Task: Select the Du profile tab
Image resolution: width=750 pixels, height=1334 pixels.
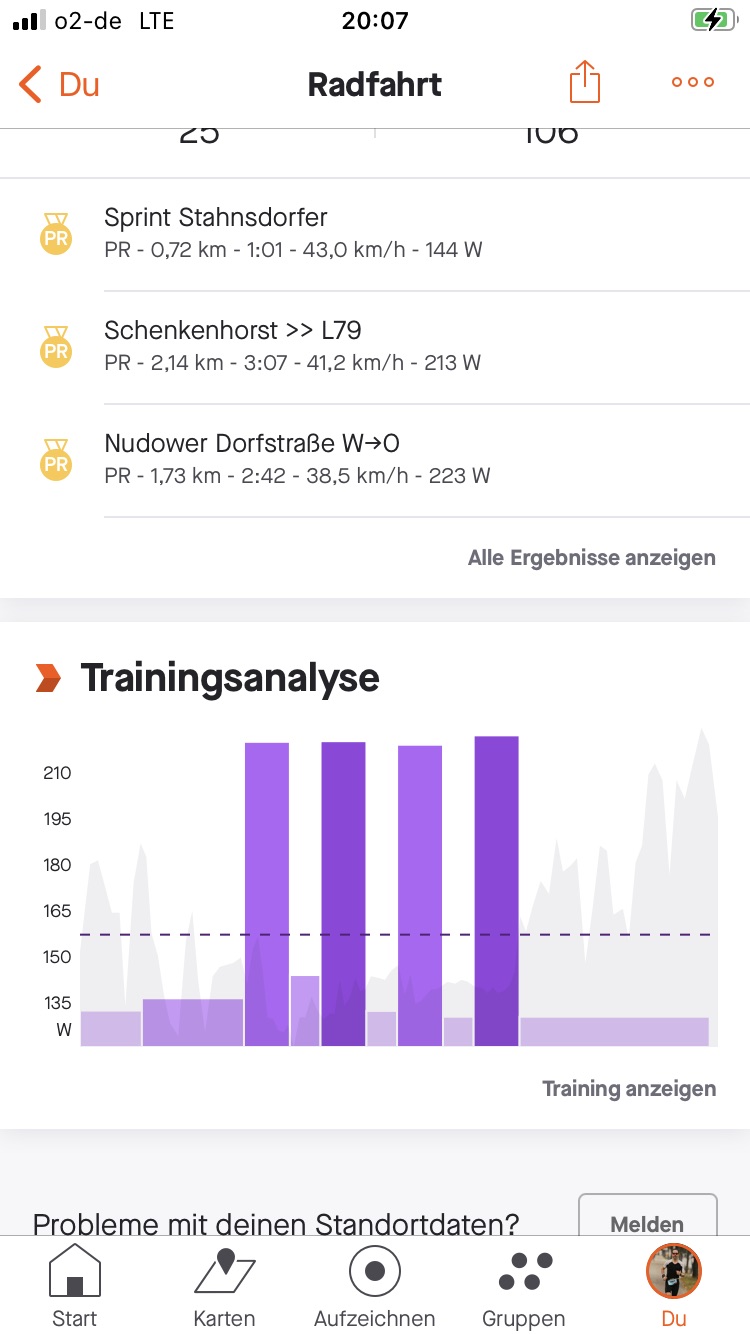Action: click(x=674, y=1287)
